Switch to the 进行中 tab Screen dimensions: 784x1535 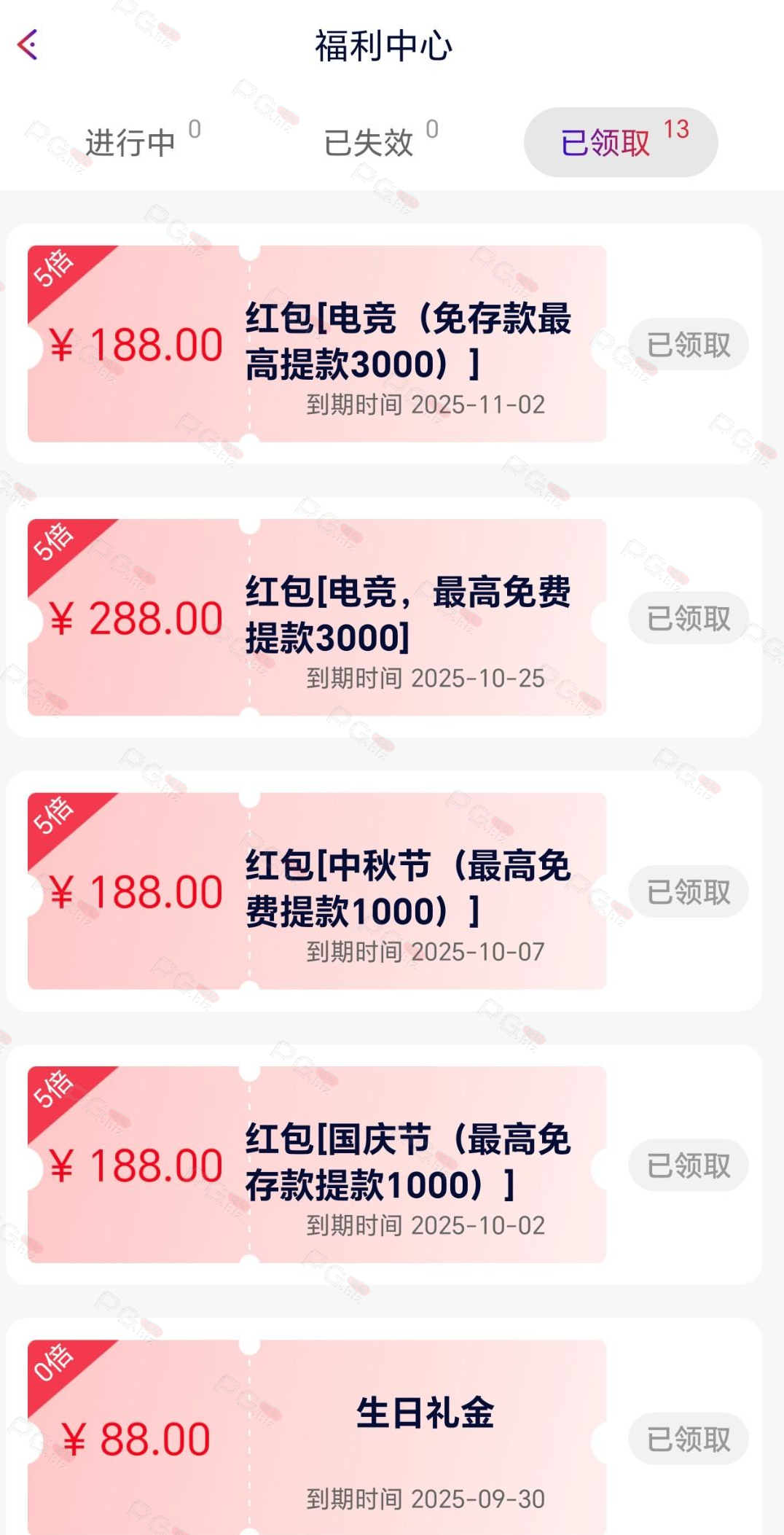pos(131,142)
